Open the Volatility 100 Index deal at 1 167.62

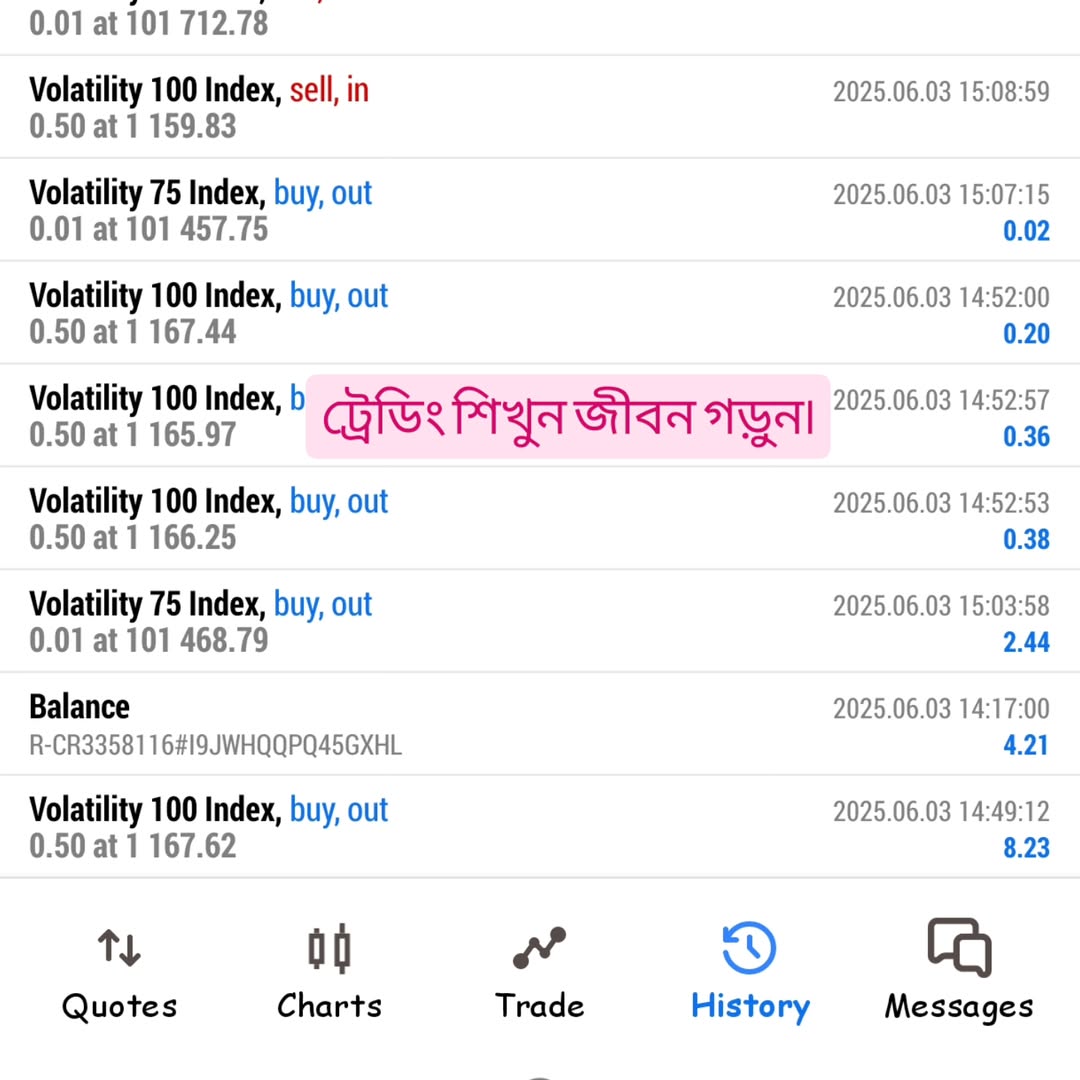pos(540,827)
